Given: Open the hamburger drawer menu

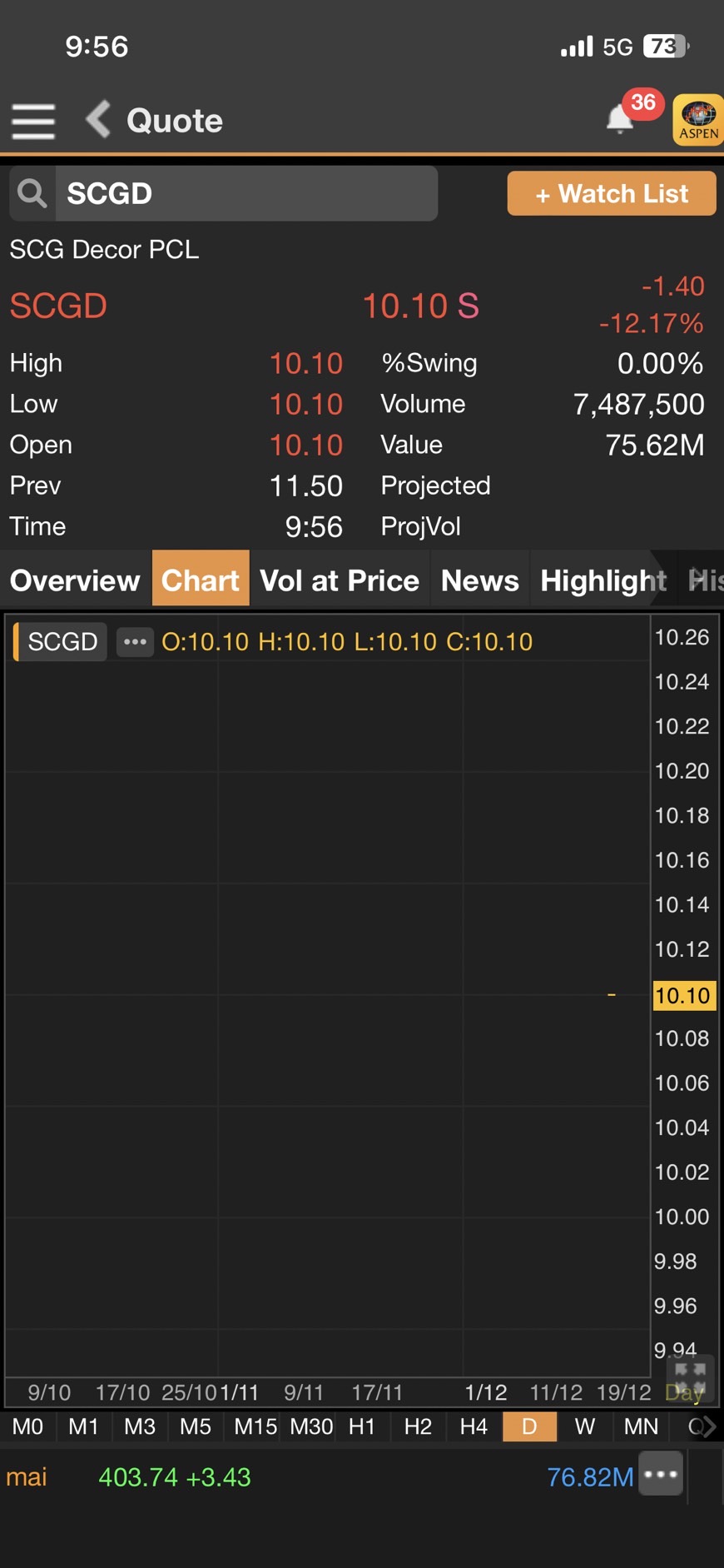Looking at the screenshot, I should 33,122.
